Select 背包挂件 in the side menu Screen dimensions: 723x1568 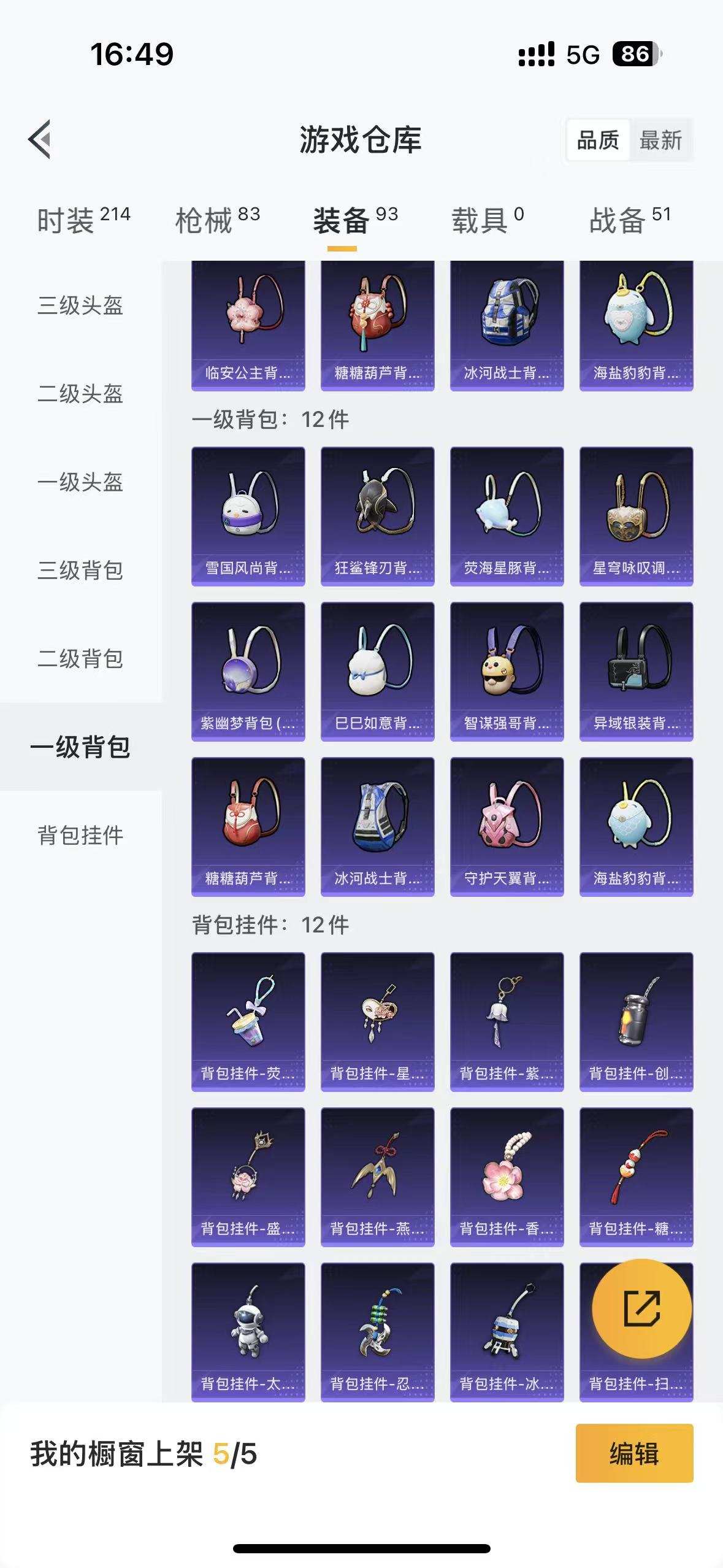pyautogui.click(x=80, y=836)
